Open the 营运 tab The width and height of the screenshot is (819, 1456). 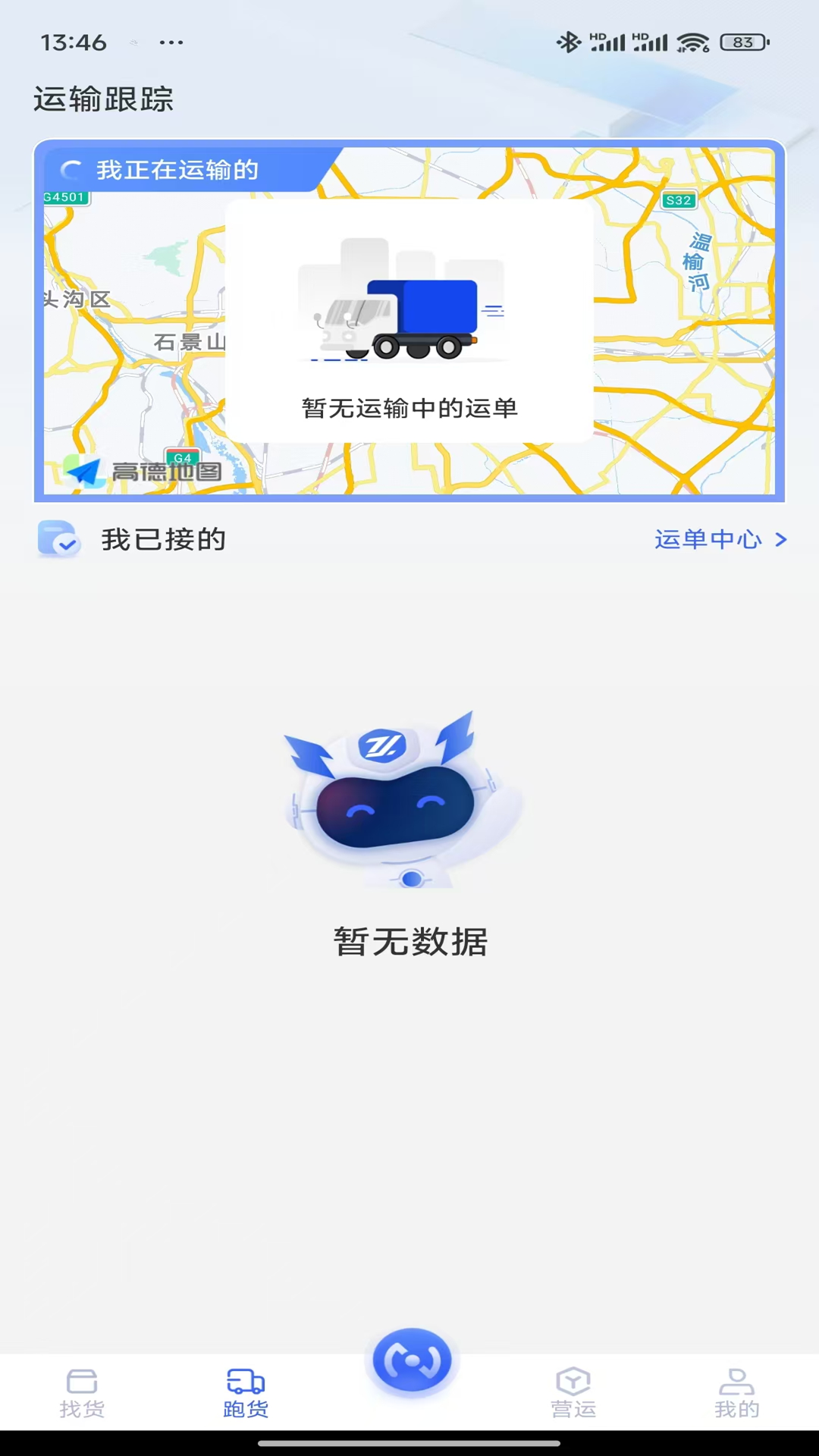click(x=573, y=1392)
